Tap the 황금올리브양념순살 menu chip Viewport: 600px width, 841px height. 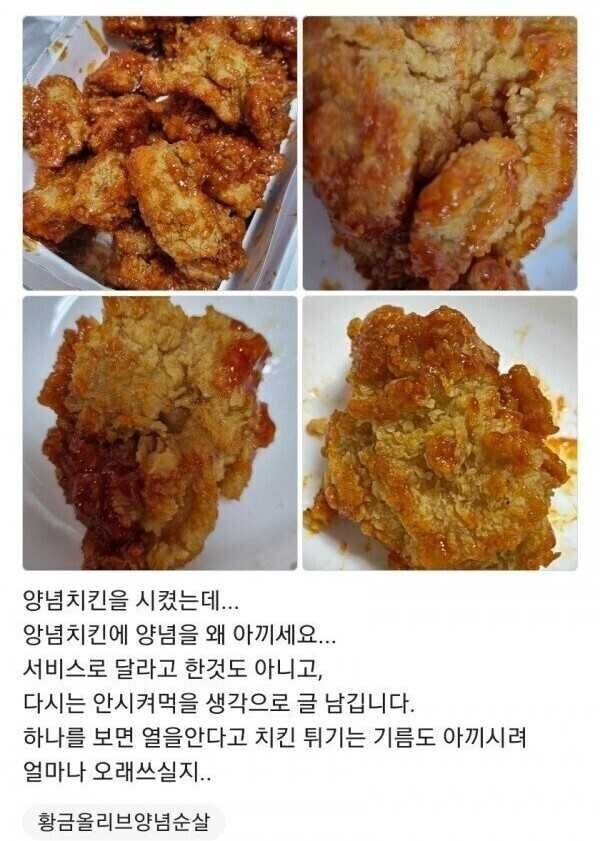123,822
